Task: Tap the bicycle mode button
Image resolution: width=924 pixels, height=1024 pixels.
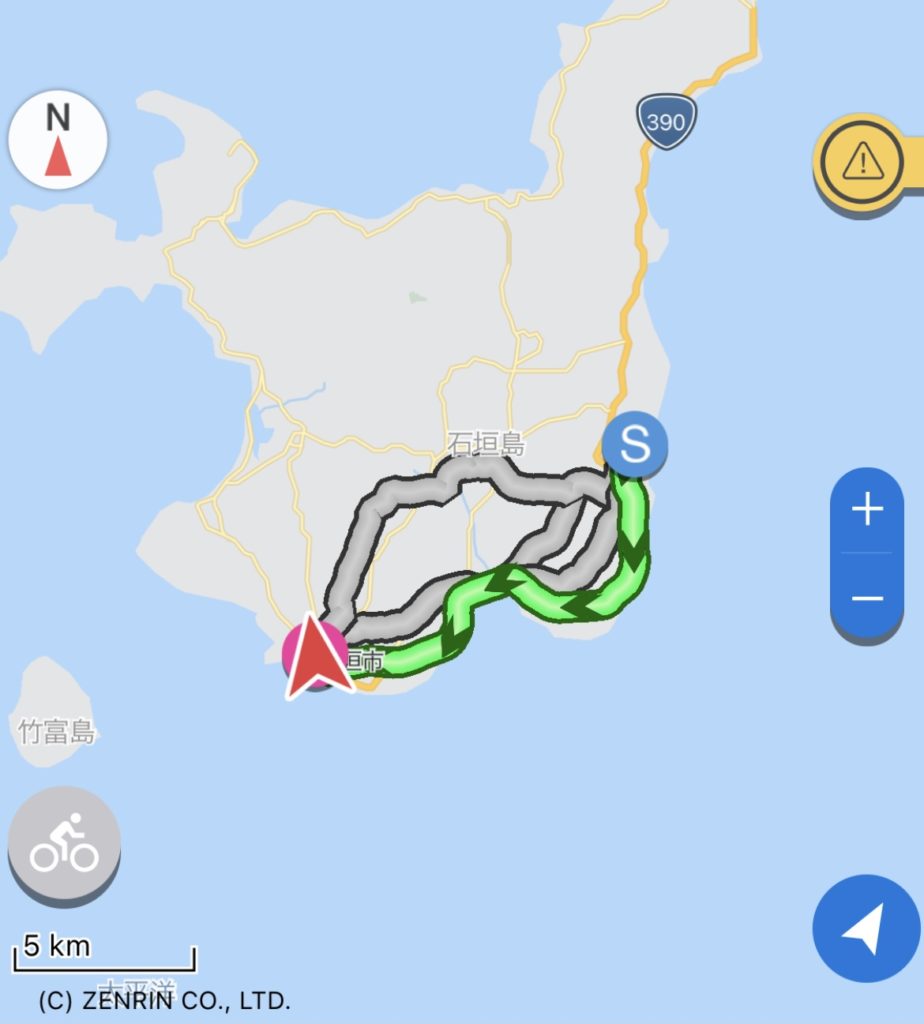Action: (x=64, y=843)
